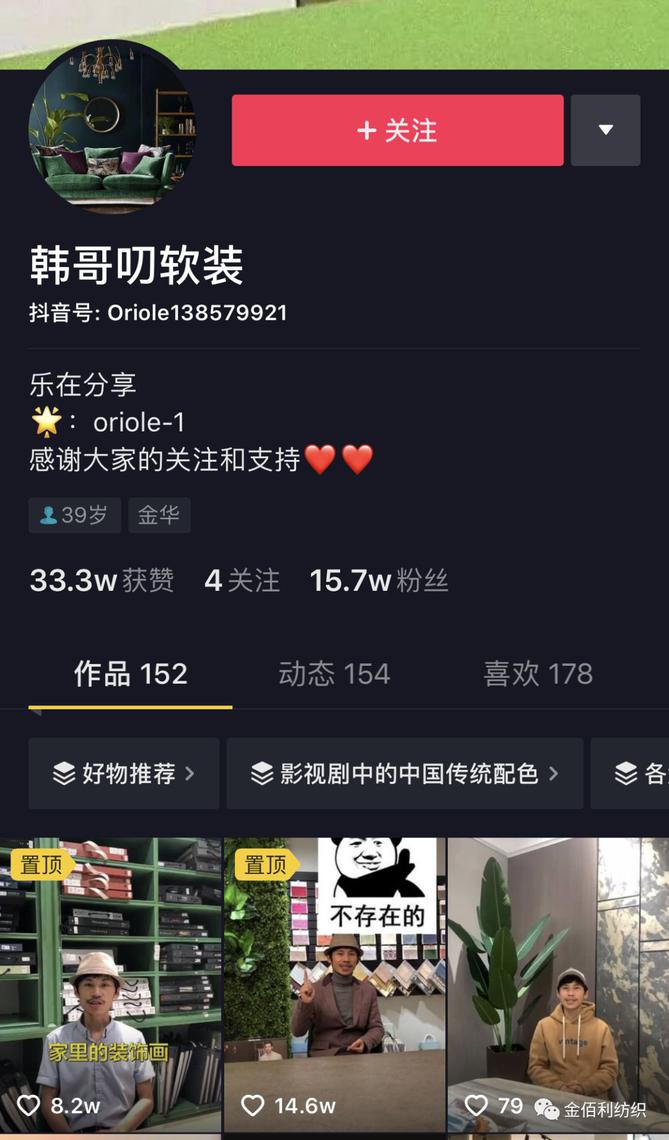Switch to the 作品 152 tab
Viewport: 669px width, 1140px height.
tap(130, 674)
